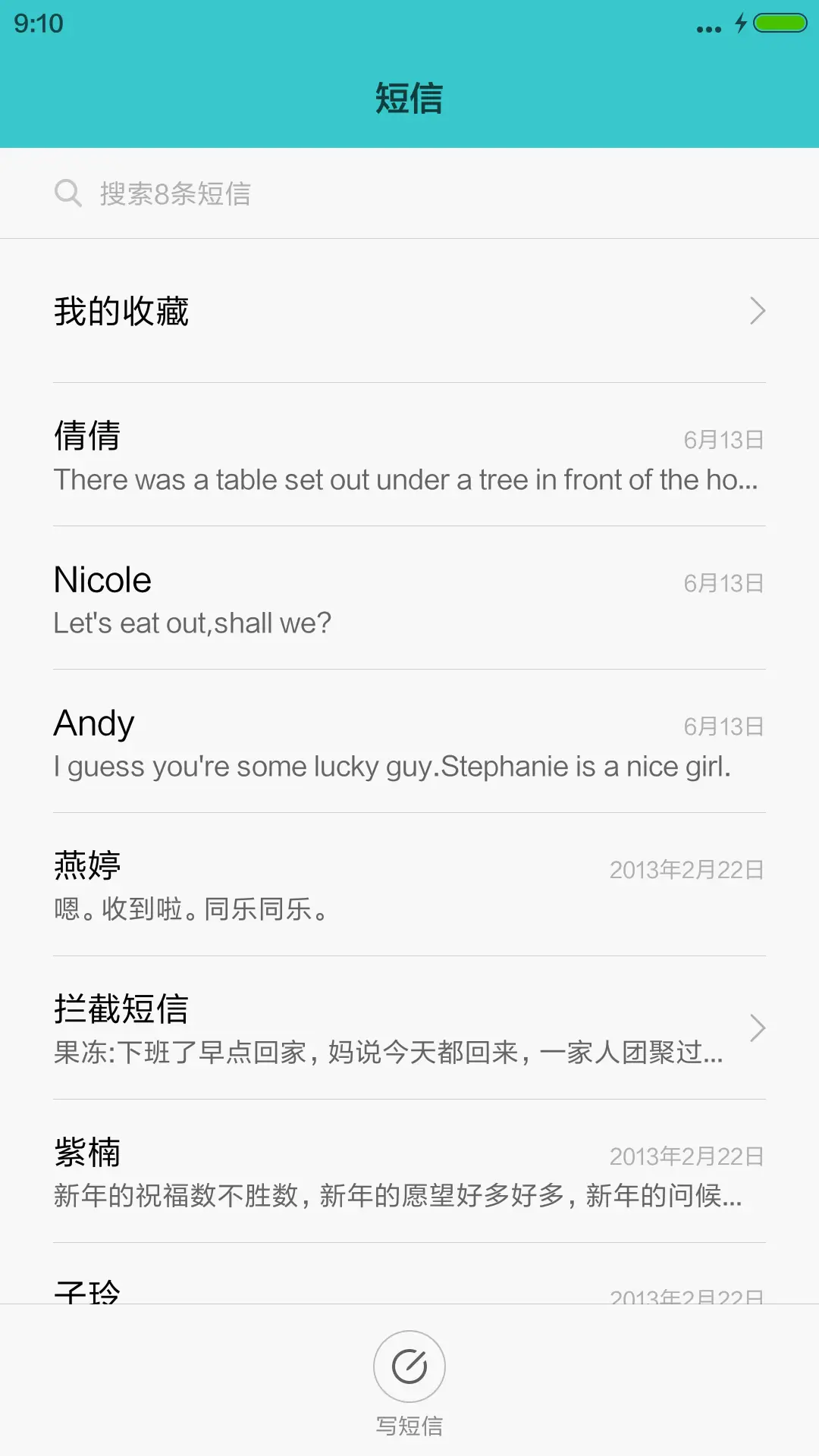Click the search magnifier icon
This screenshot has width=819, height=1456.
(x=69, y=193)
